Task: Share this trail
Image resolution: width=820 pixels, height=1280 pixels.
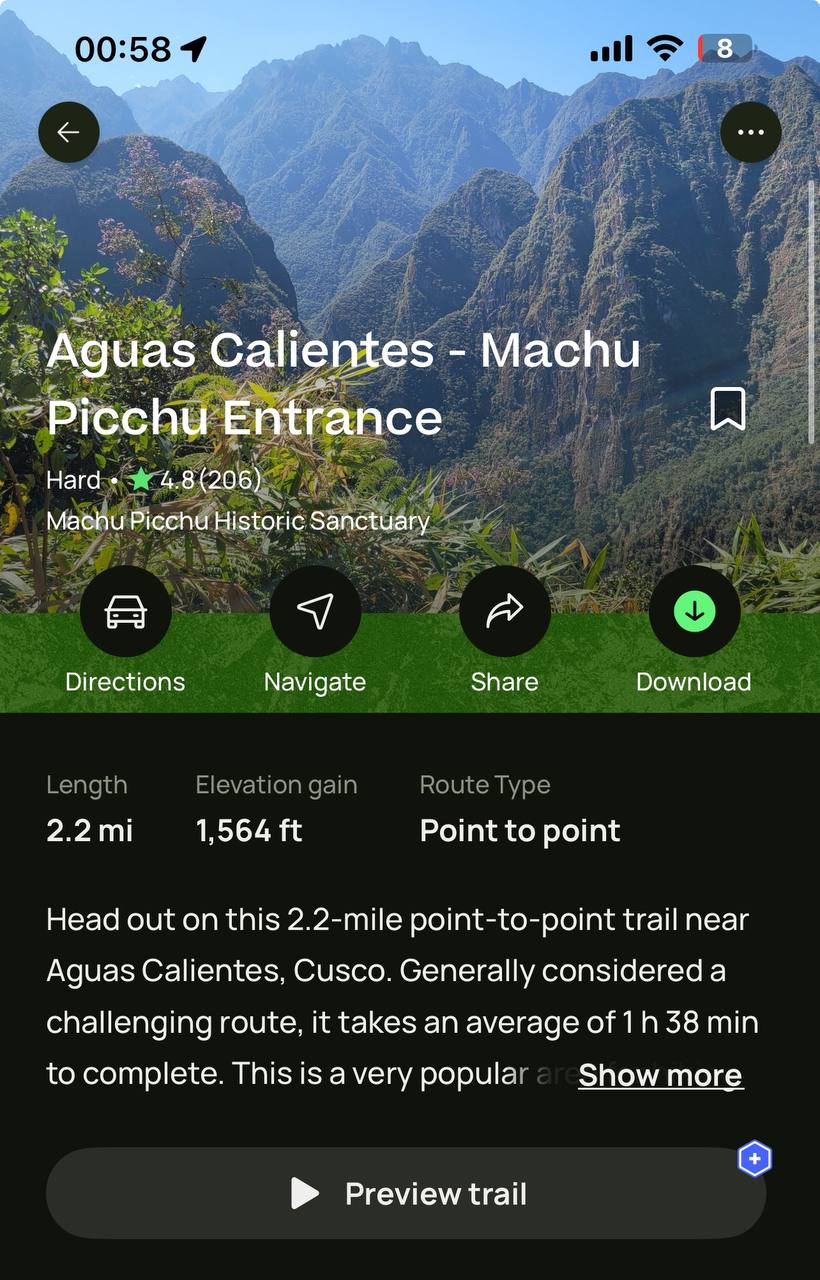Action: pos(504,611)
